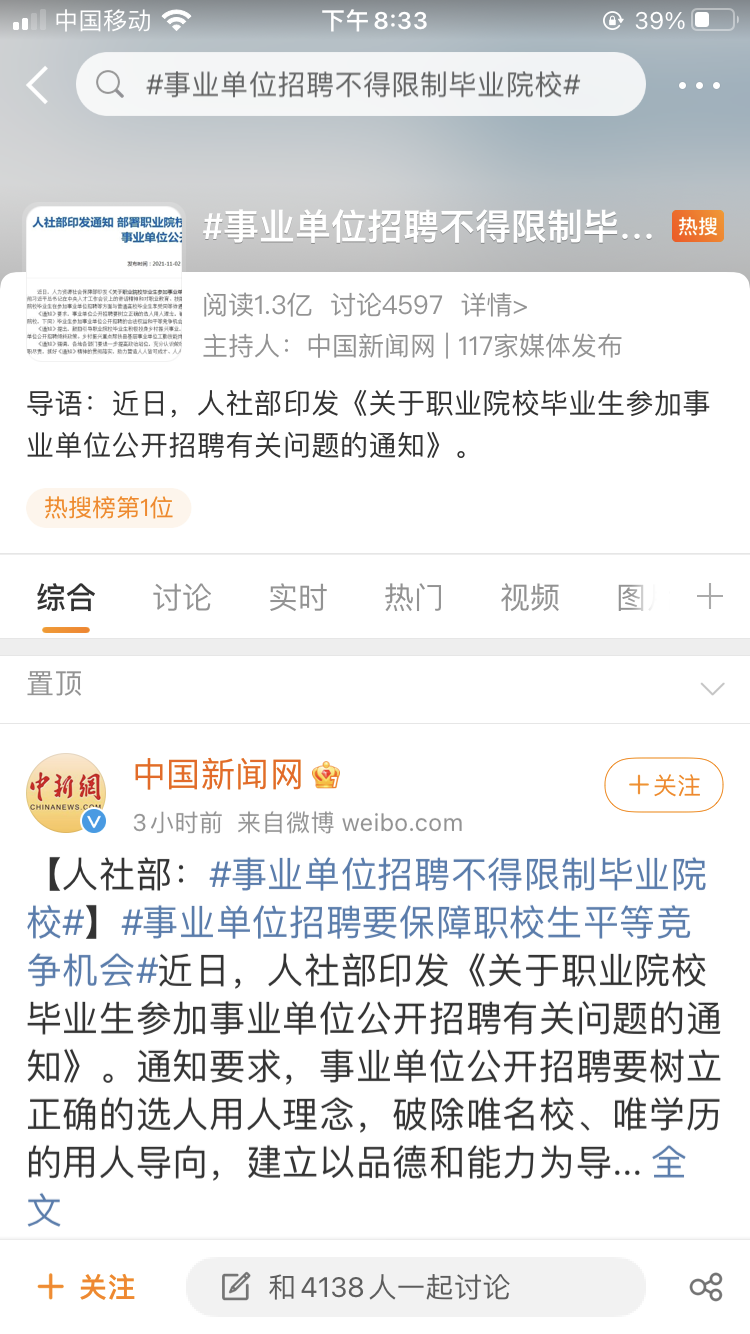Image resolution: width=750 pixels, height=1334 pixels.
Task: Follow 中国新闻网 with the 关注 button
Action: (663, 785)
